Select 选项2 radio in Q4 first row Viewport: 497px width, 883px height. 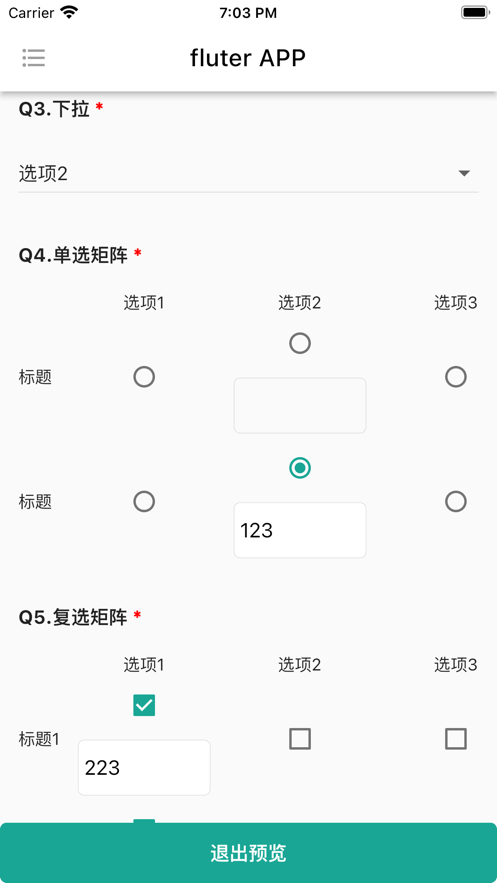click(x=300, y=343)
